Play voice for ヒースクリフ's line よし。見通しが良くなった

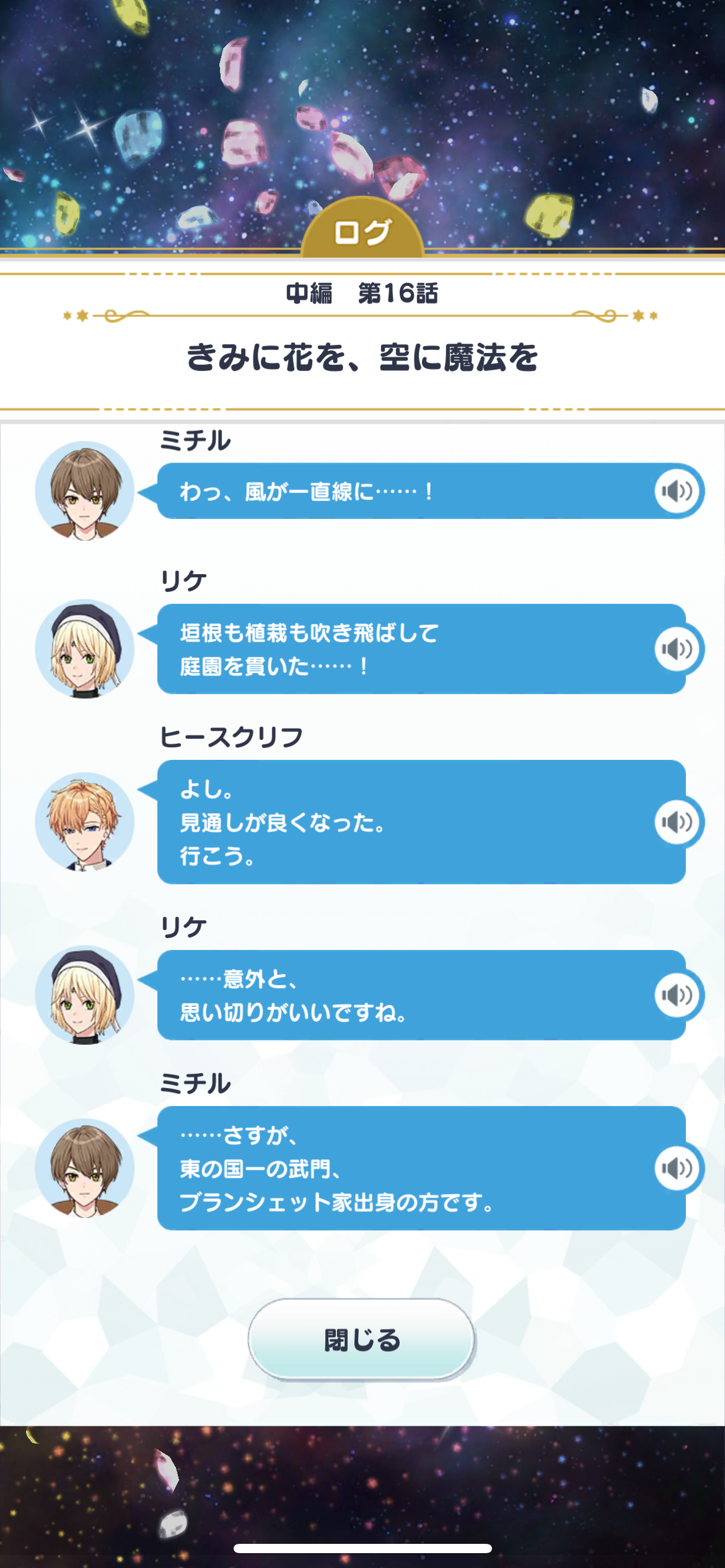point(677,822)
